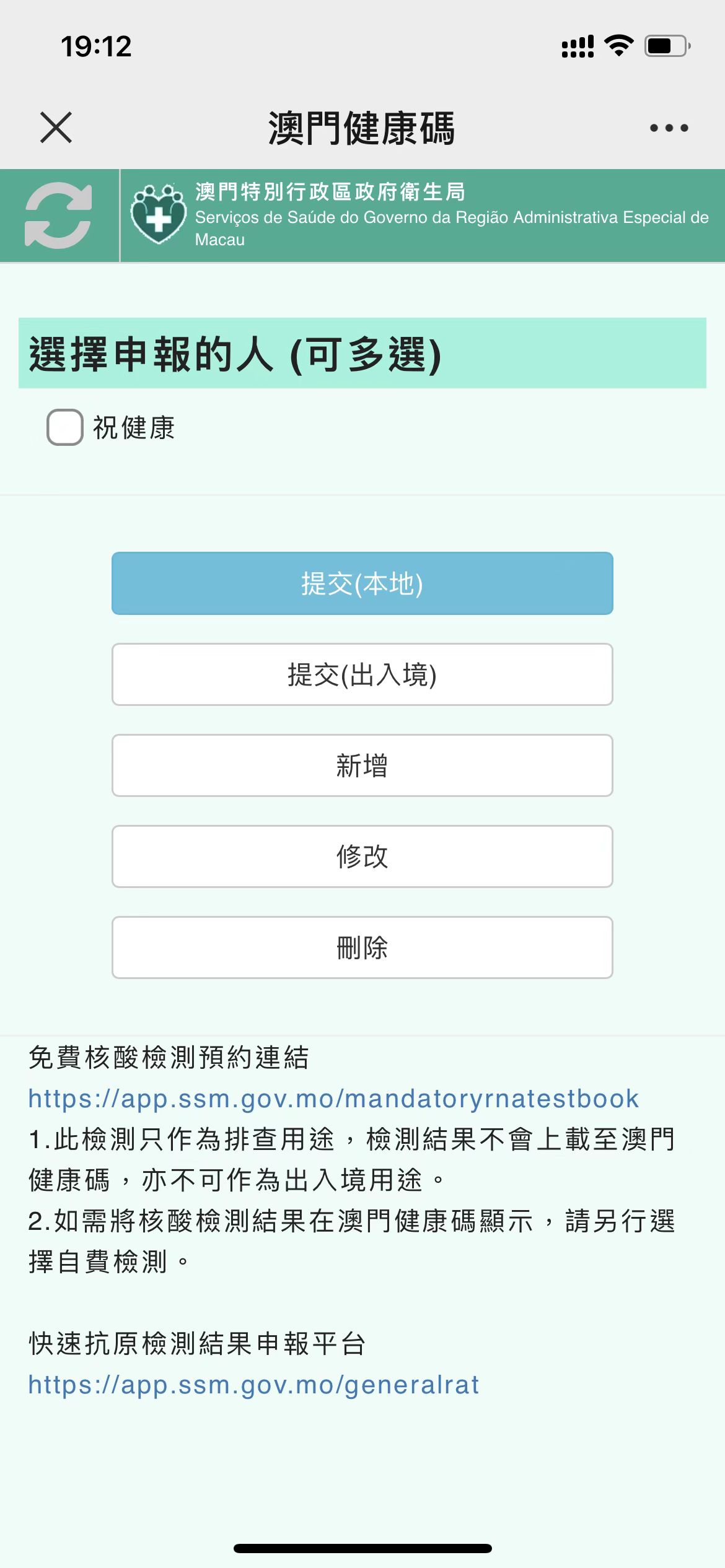Submit with 提交(本地) button
The width and height of the screenshot is (725, 1568).
[x=362, y=583]
